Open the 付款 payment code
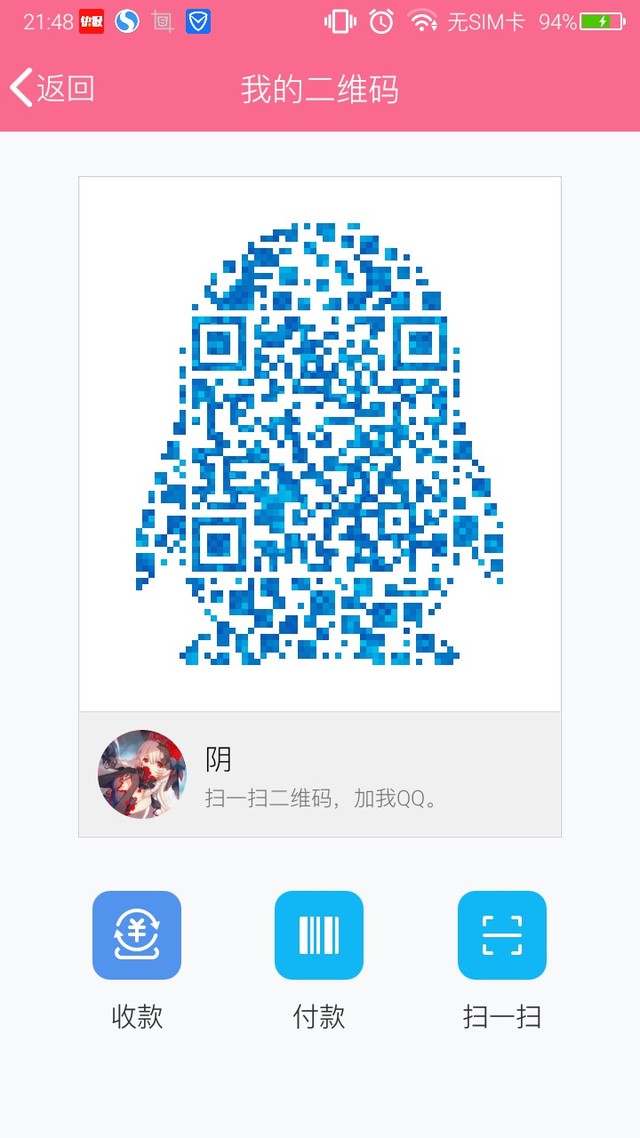 319,935
